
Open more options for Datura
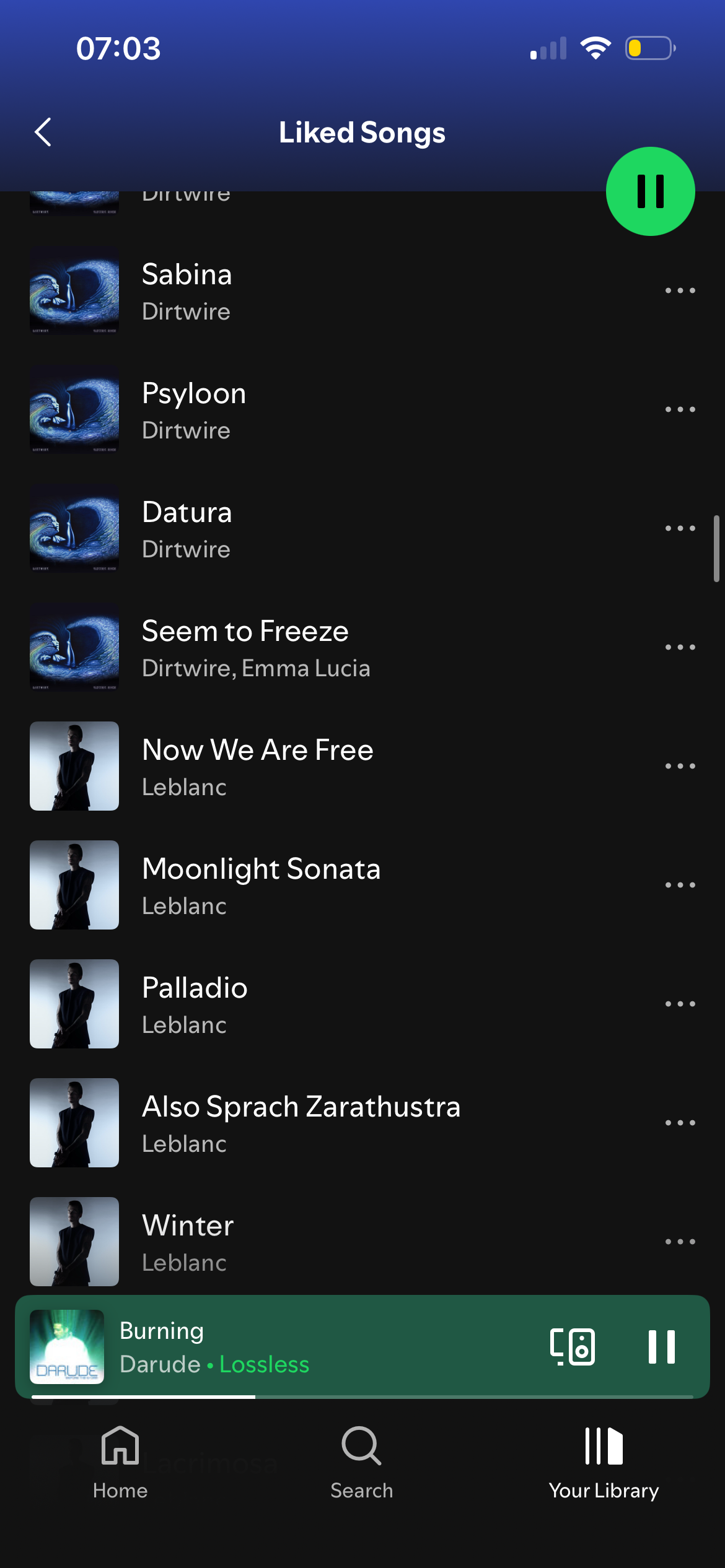point(680,528)
